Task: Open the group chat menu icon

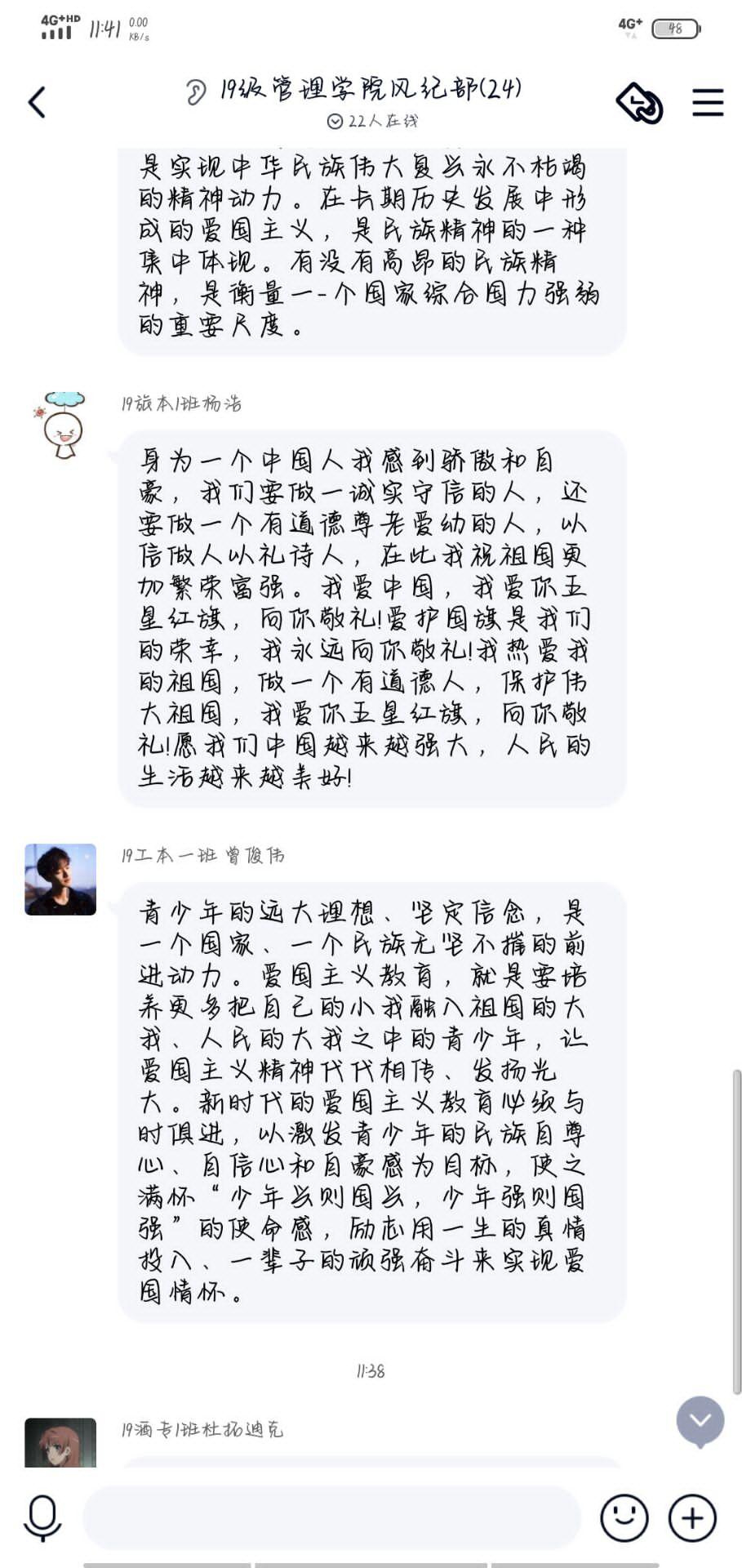Action: click(x=708, y=103)
